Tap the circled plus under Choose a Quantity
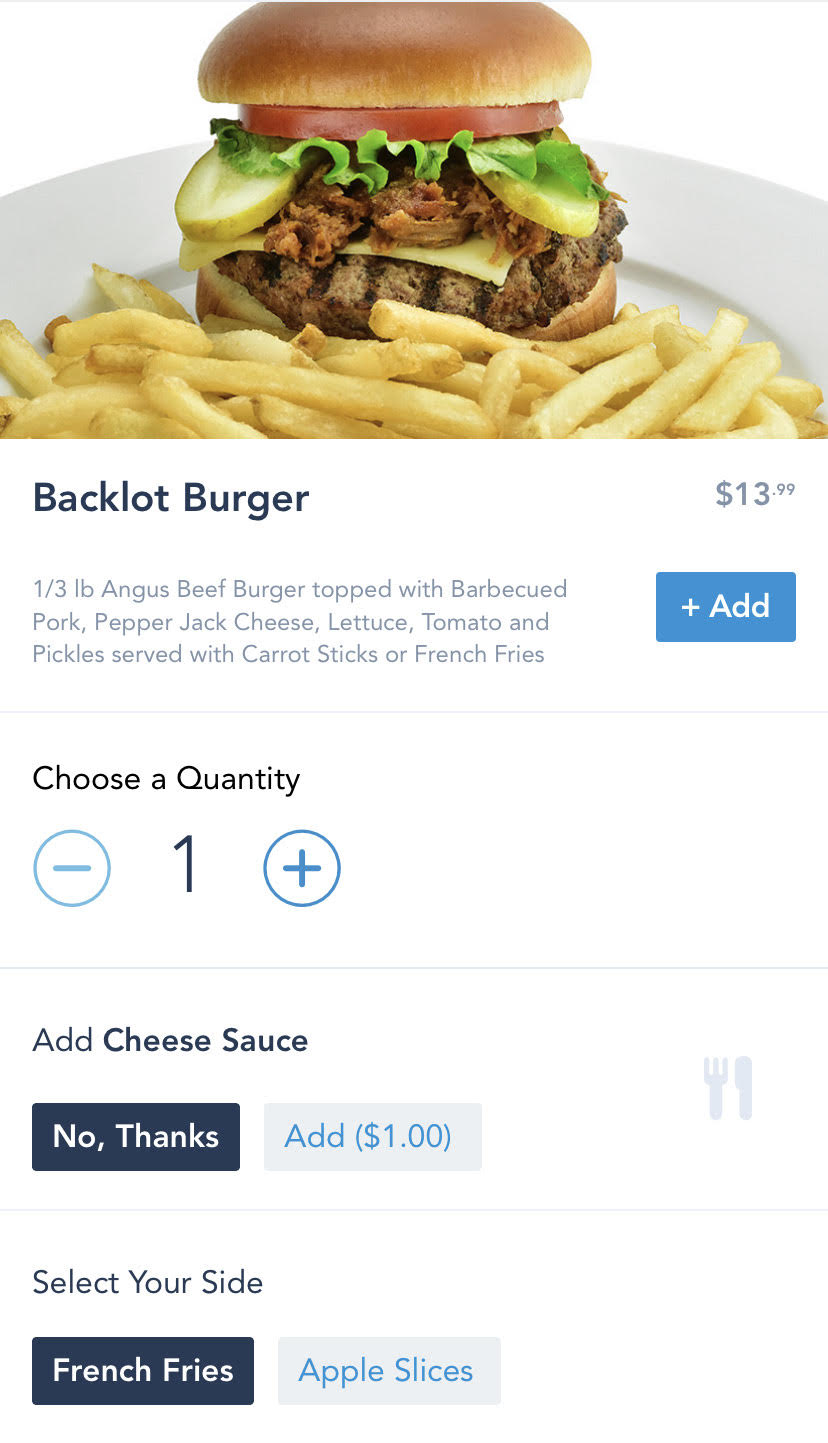Viewport: 828px width, 1443px height. click(301, 868)
